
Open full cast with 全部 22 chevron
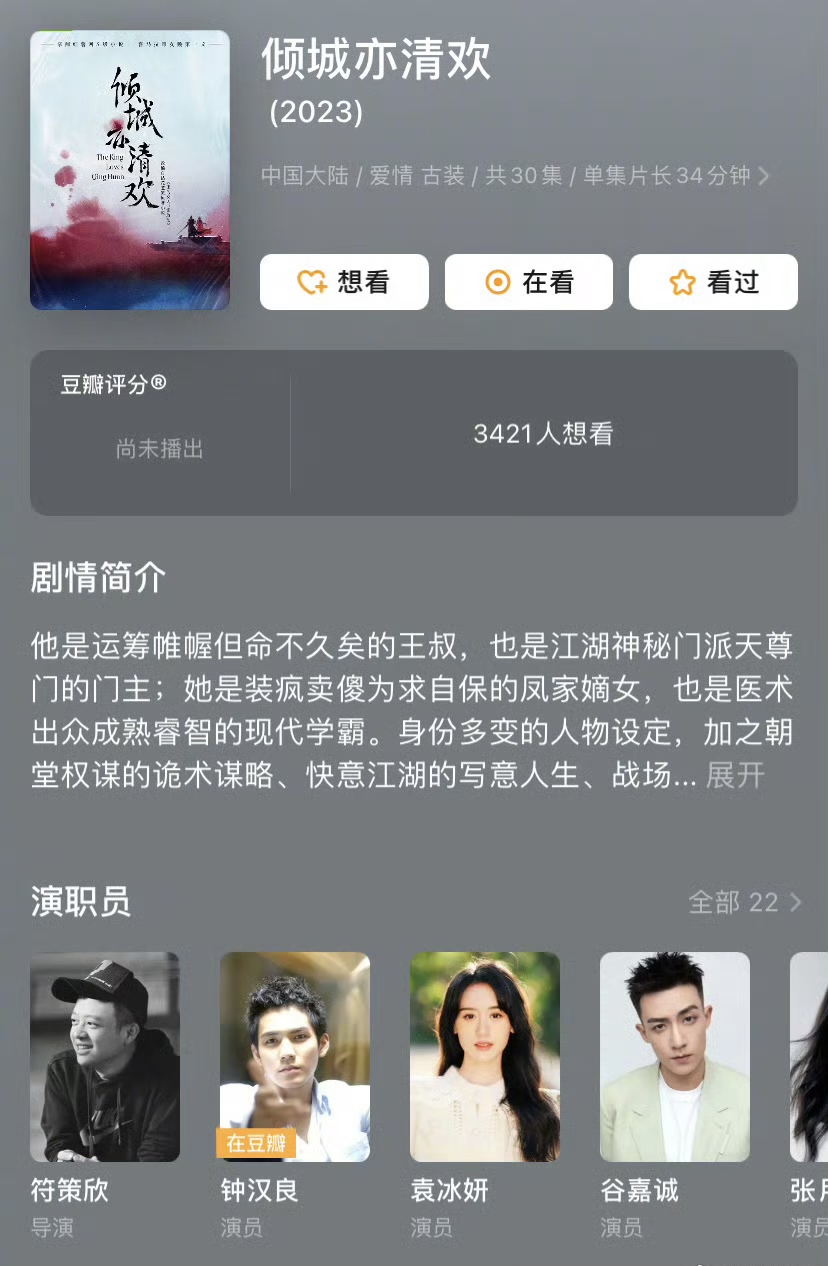[x=744, y=902]
